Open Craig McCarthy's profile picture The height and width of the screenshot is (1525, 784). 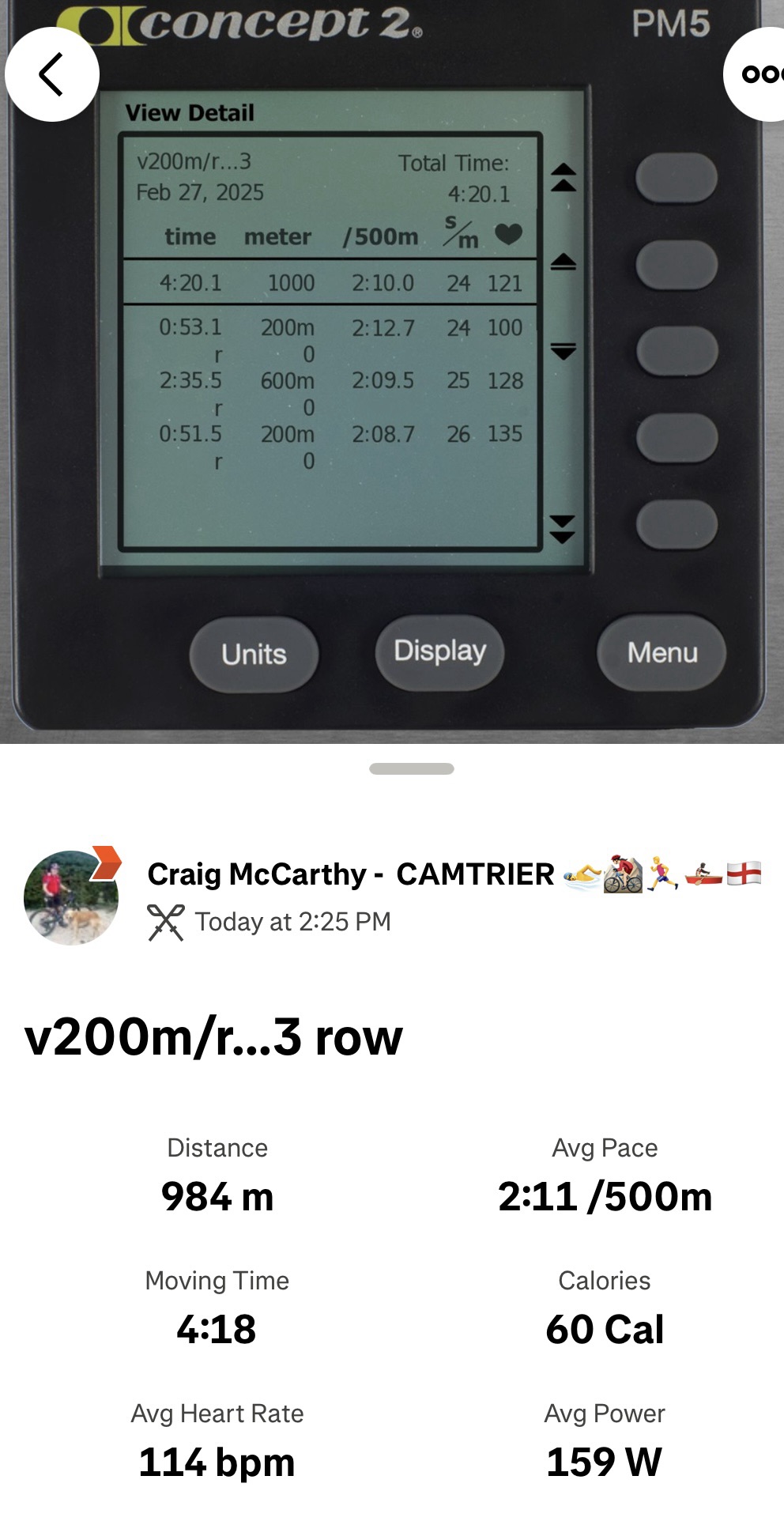[x=71, y=897]
